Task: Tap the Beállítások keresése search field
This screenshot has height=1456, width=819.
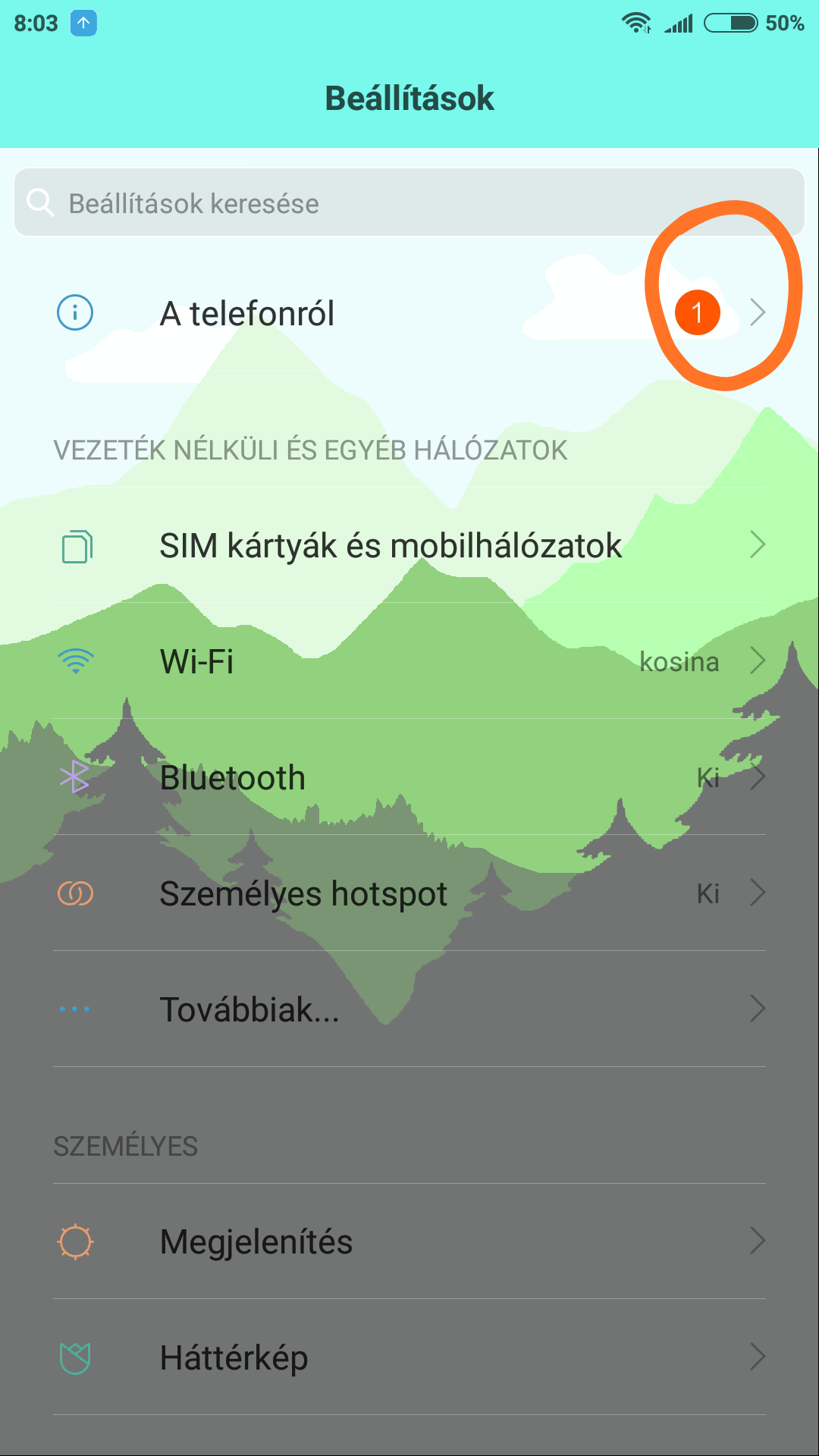Action: coord(409,203)
